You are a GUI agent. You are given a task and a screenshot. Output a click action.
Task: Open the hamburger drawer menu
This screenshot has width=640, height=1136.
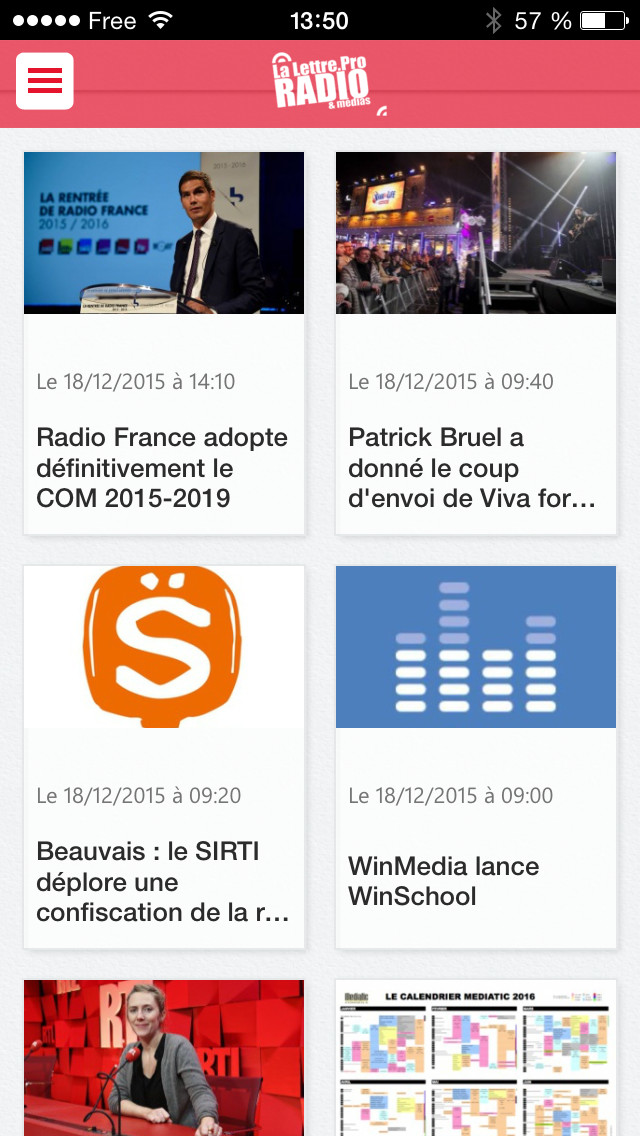pyautogui.click(x=45, y=81)
